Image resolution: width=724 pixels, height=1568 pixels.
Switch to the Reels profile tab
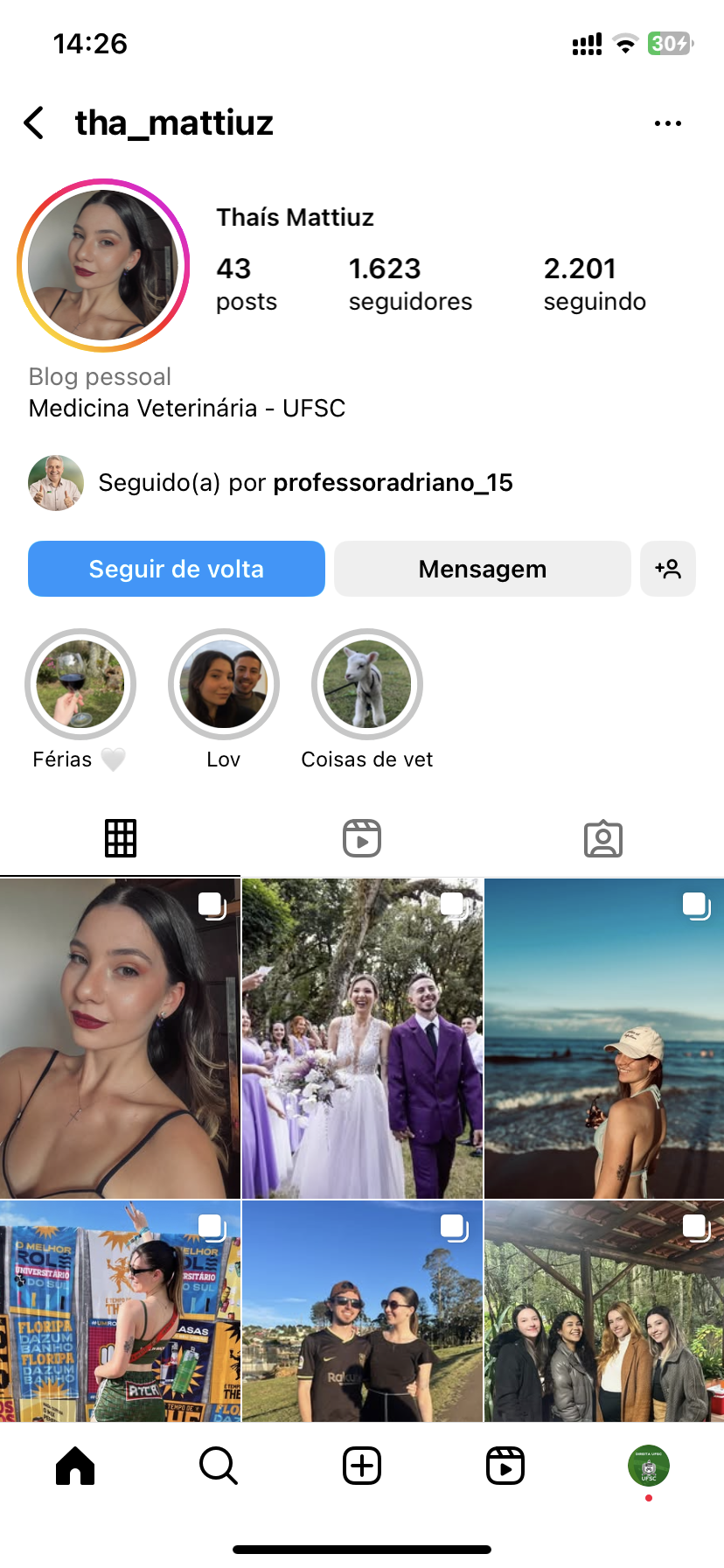(x=362, y=838)
